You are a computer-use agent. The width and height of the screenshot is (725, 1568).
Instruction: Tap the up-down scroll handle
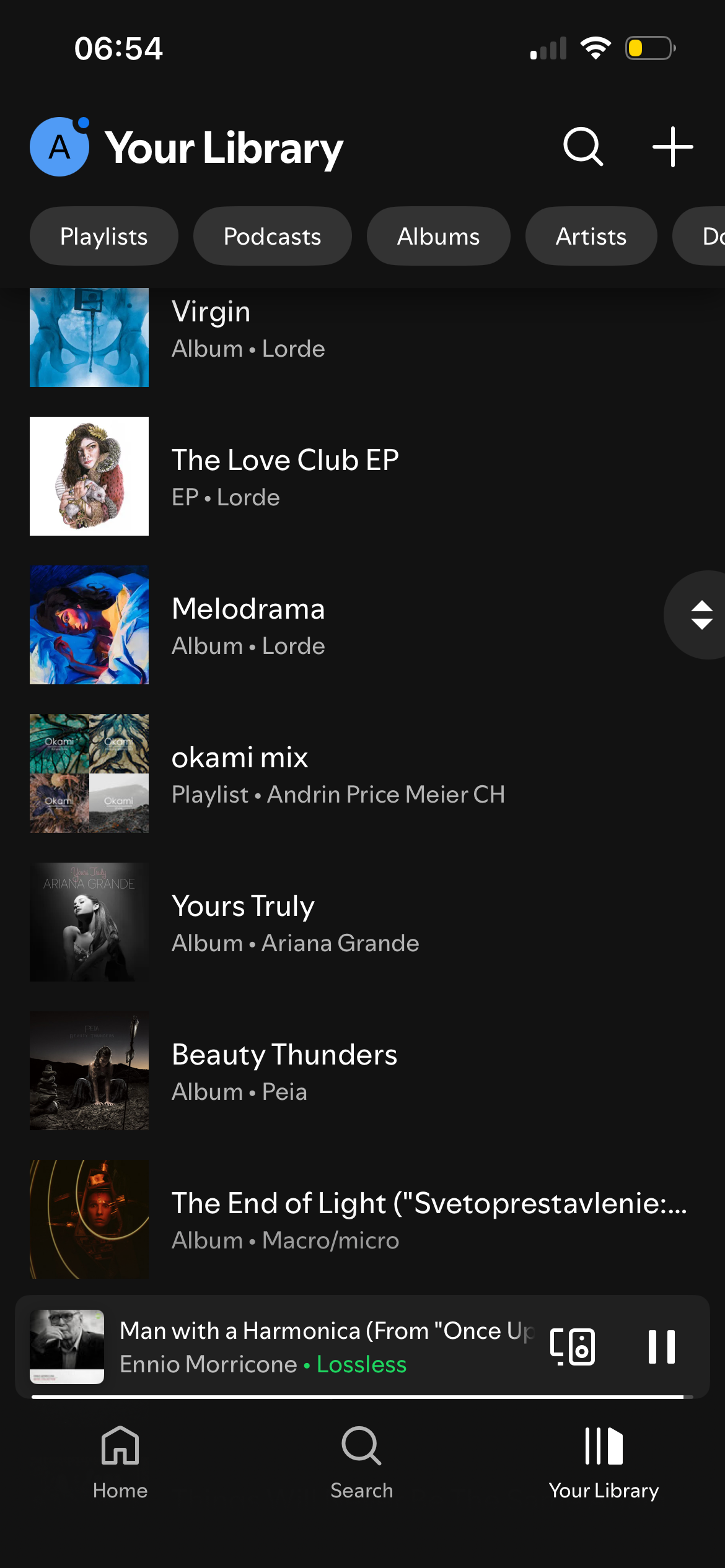coord(701,615)
